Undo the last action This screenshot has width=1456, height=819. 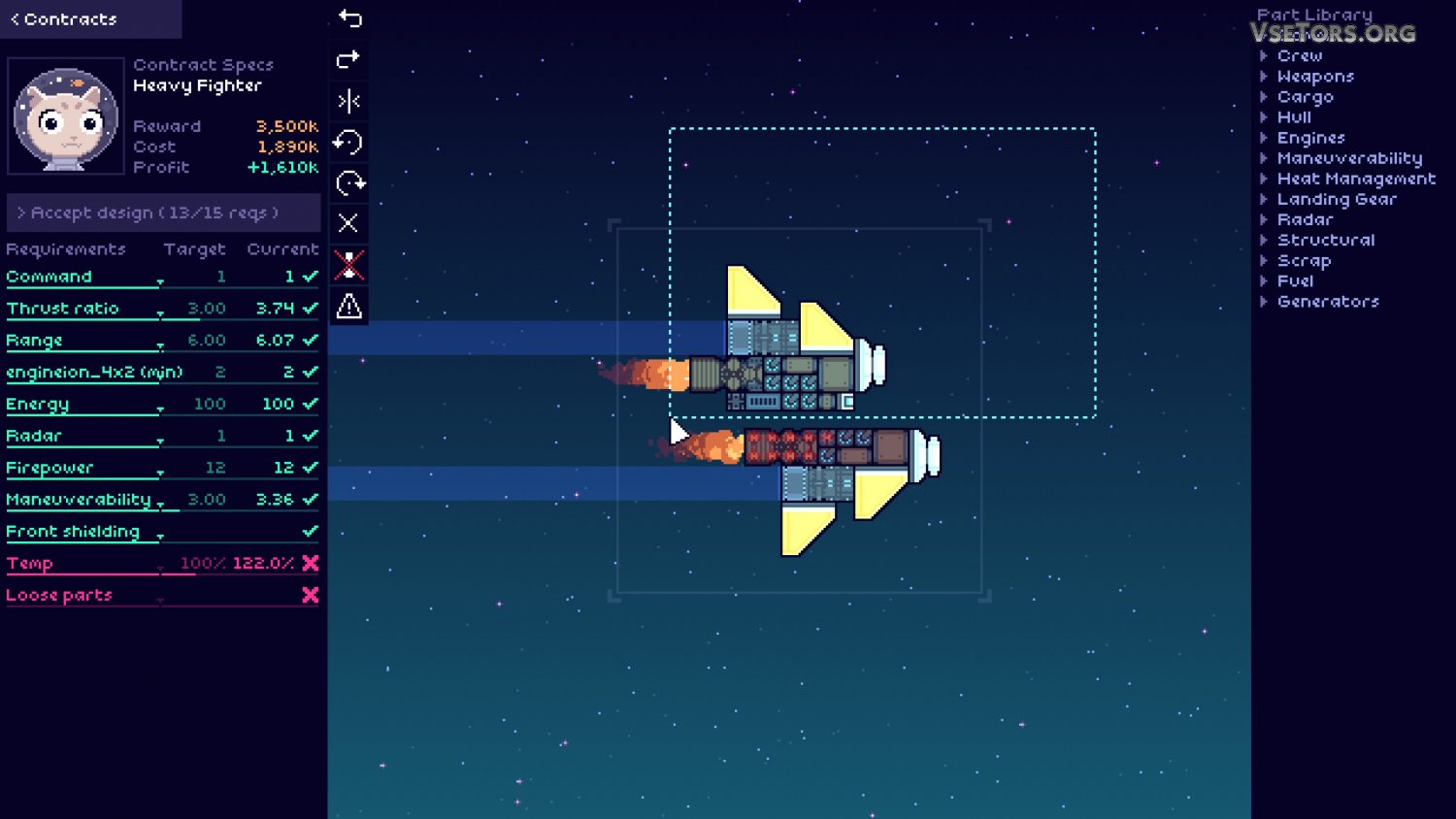(349, 18)
